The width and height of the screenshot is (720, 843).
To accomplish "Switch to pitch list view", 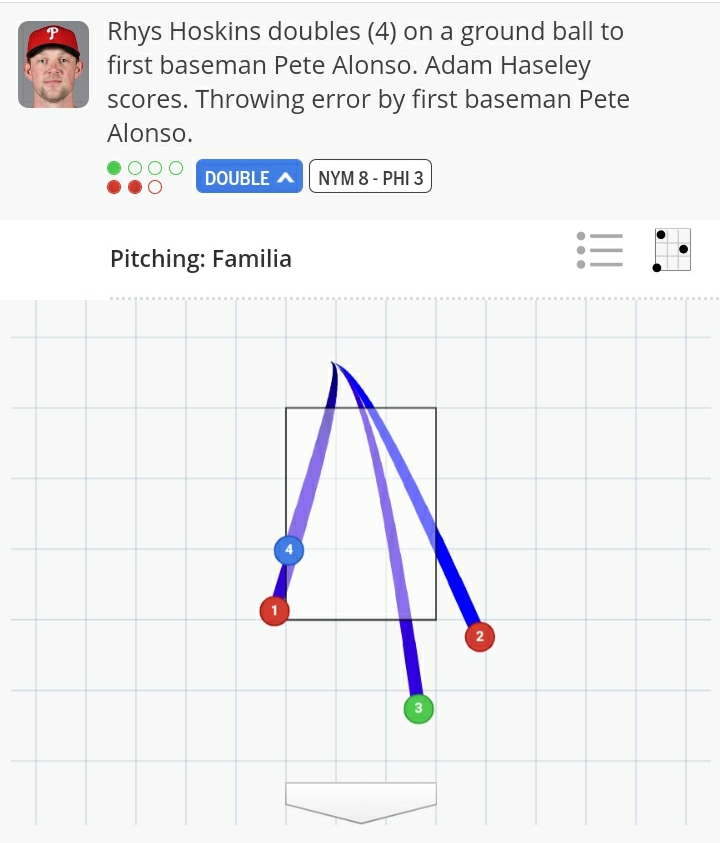I will point(600,250).
